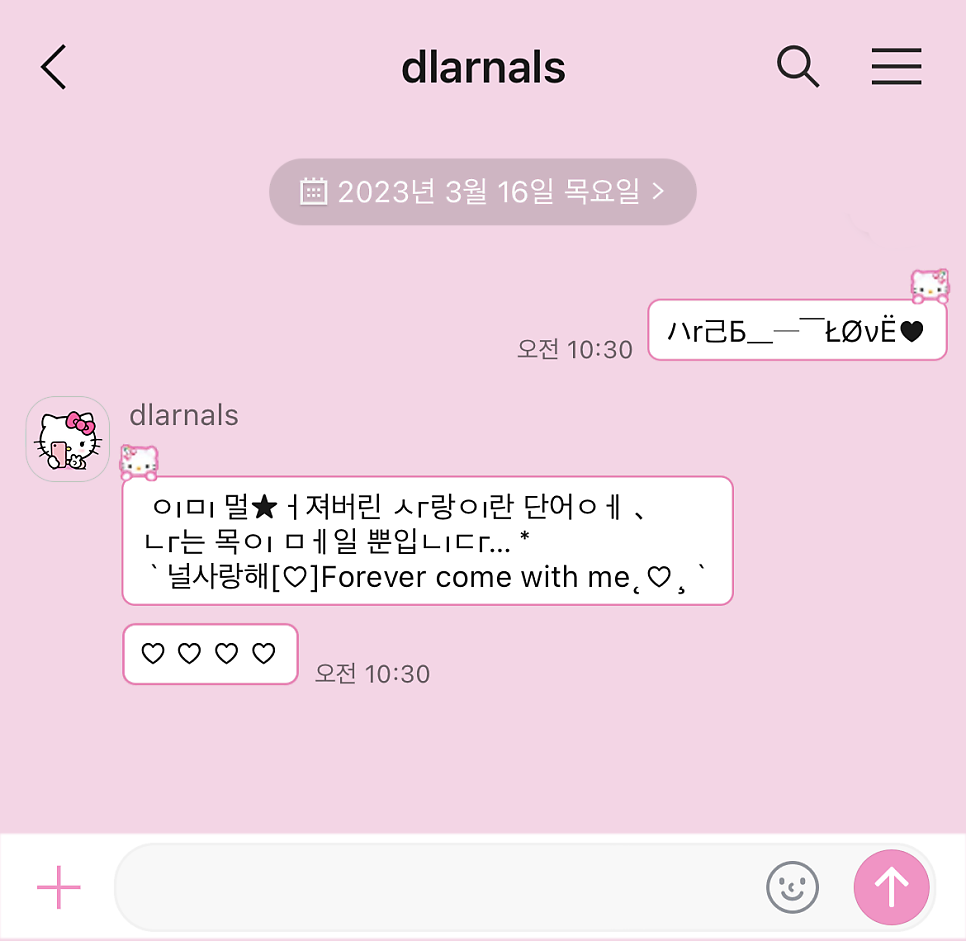Open the chat room hamburger menu
This screenshot has height=941, width=966.
896,68
